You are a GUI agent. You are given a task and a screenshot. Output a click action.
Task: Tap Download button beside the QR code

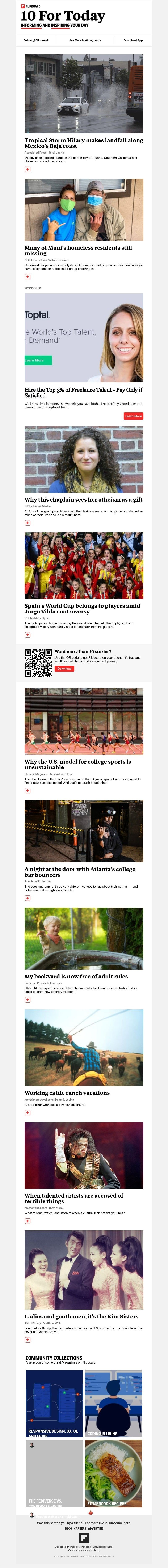point(64,668)
